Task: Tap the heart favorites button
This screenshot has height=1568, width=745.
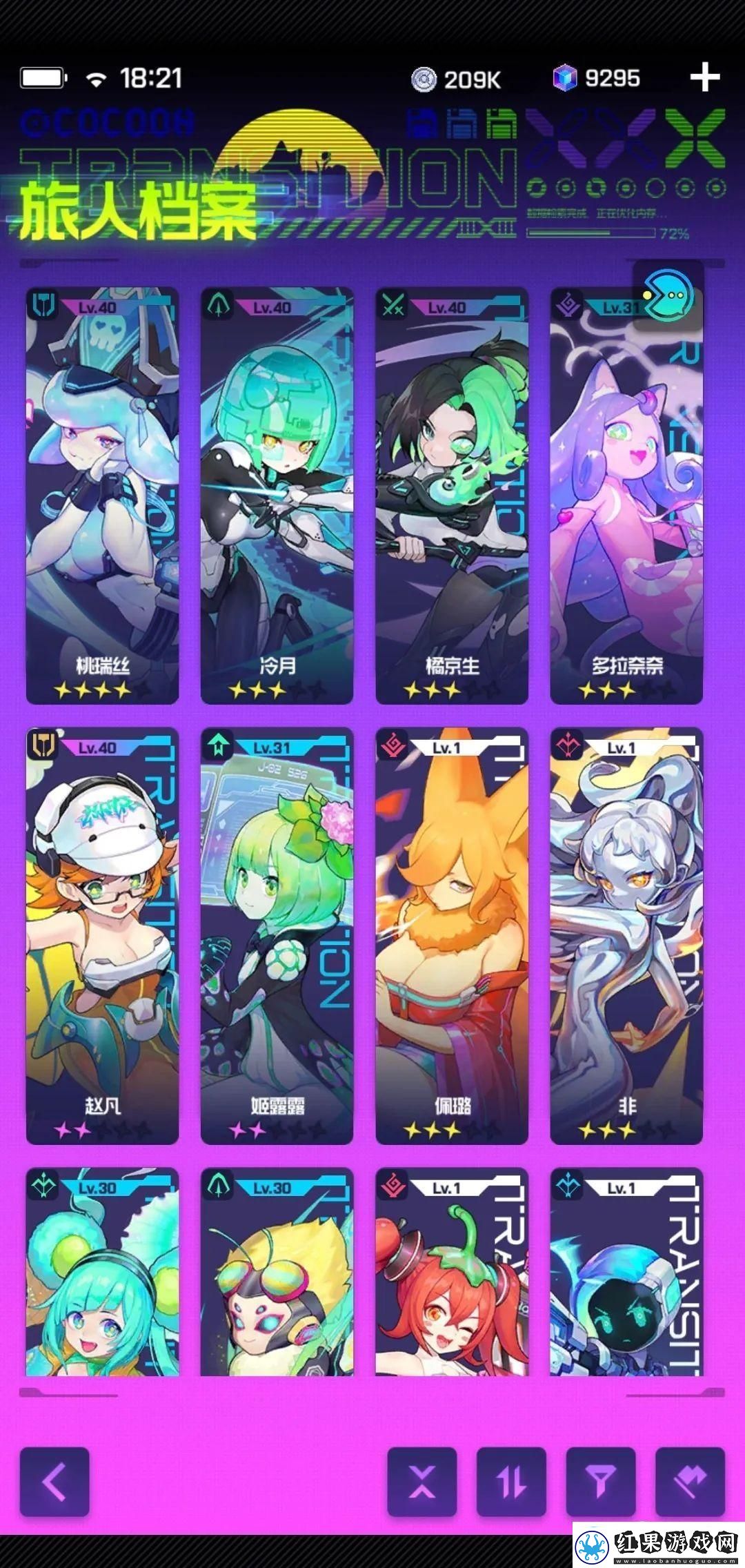Action: 690,1481
